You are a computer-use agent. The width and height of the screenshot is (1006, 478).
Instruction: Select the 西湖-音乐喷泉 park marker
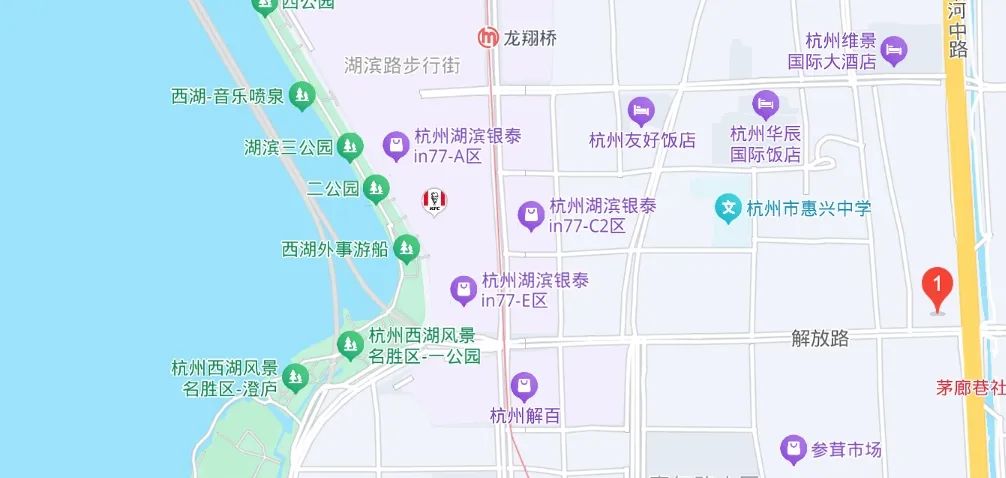(x=301, y=96)
